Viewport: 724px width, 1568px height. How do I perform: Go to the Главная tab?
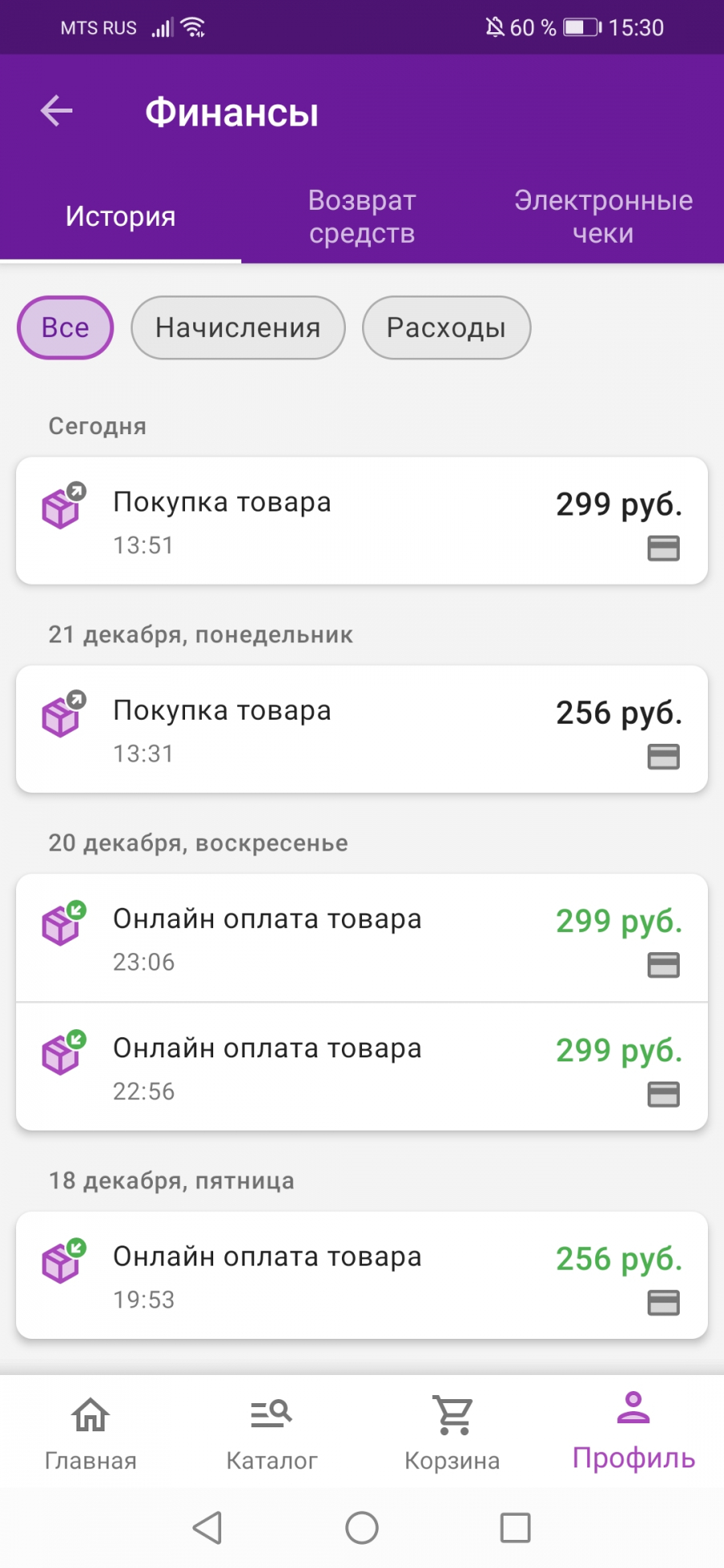click(91, 1432)
